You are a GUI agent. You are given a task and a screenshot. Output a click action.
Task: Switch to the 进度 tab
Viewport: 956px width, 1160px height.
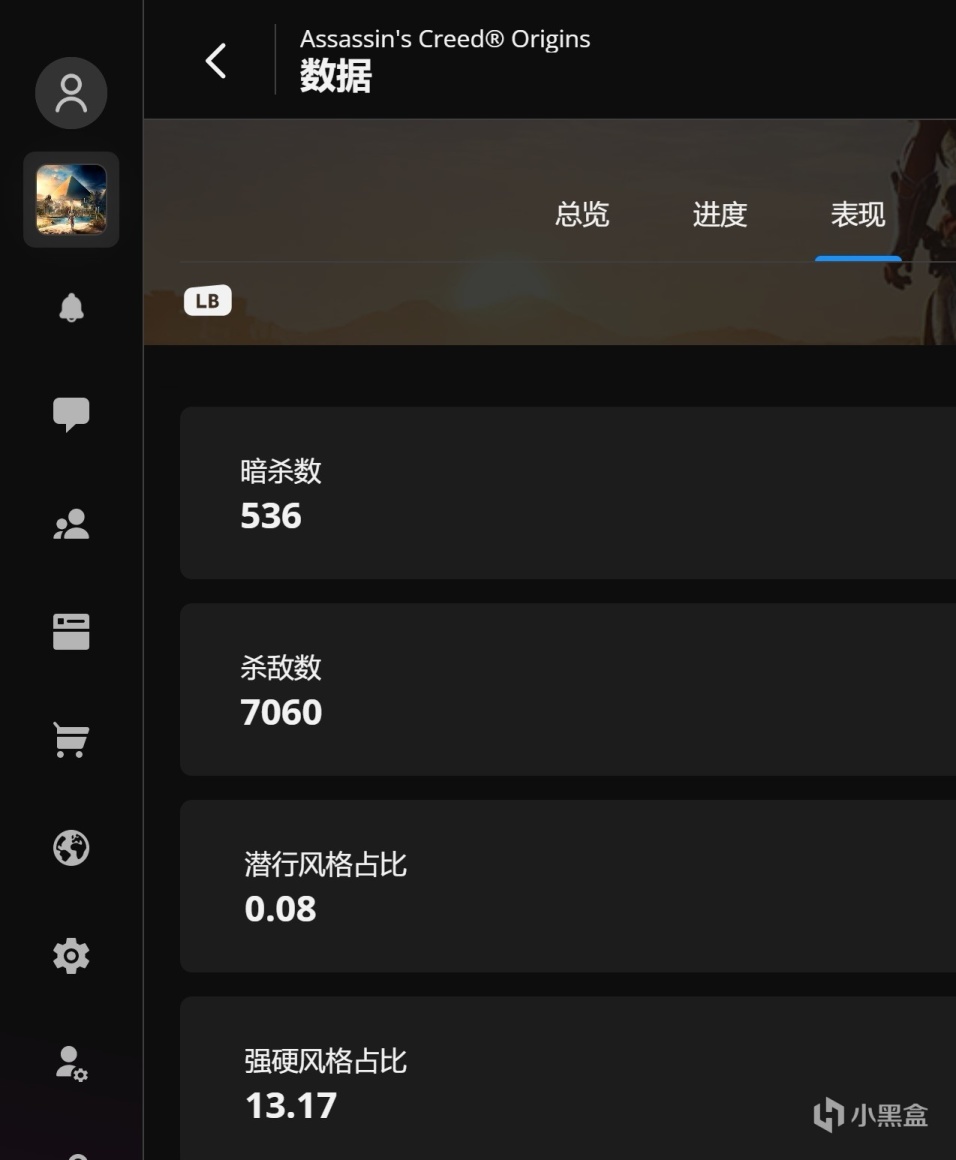point(720,214)
